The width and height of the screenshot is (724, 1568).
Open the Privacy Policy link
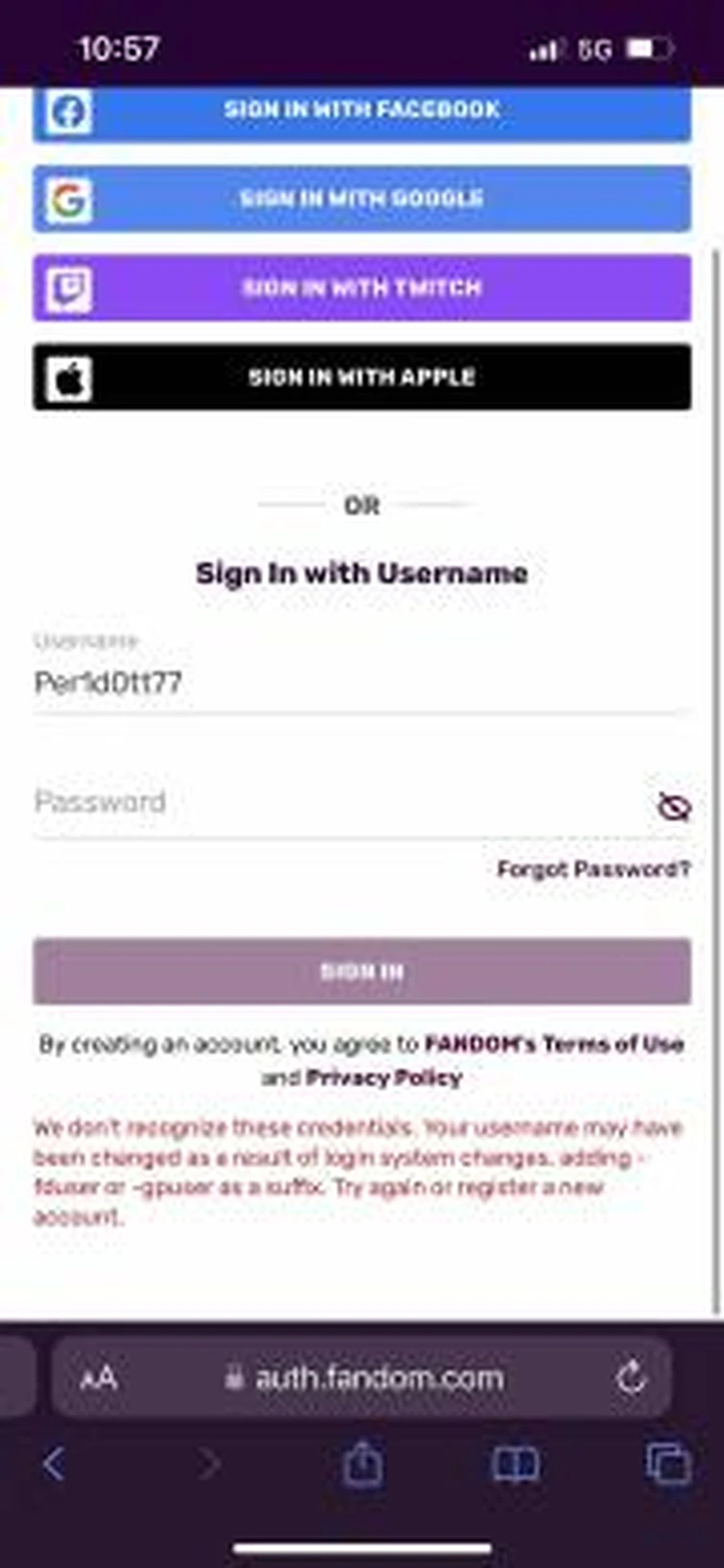click(384, 1077)
